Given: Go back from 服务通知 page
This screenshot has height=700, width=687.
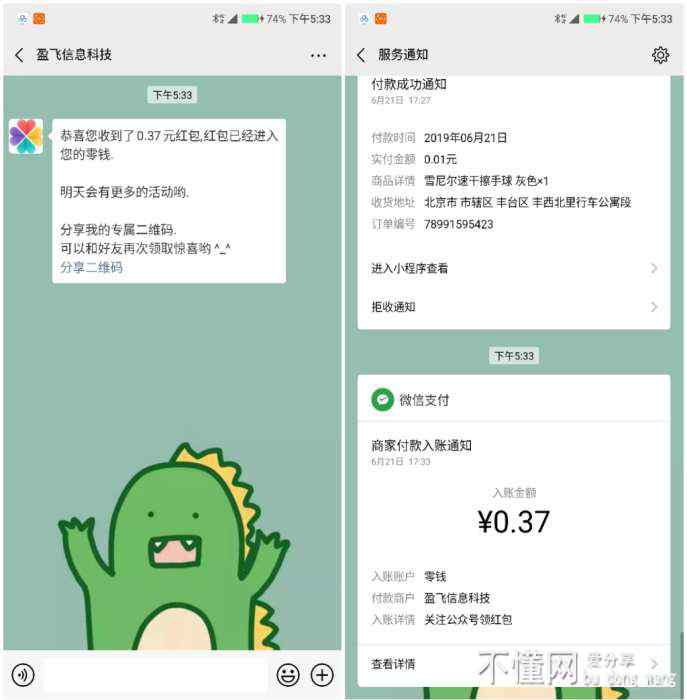Looking at the screenshot, I should pos(361,55).
